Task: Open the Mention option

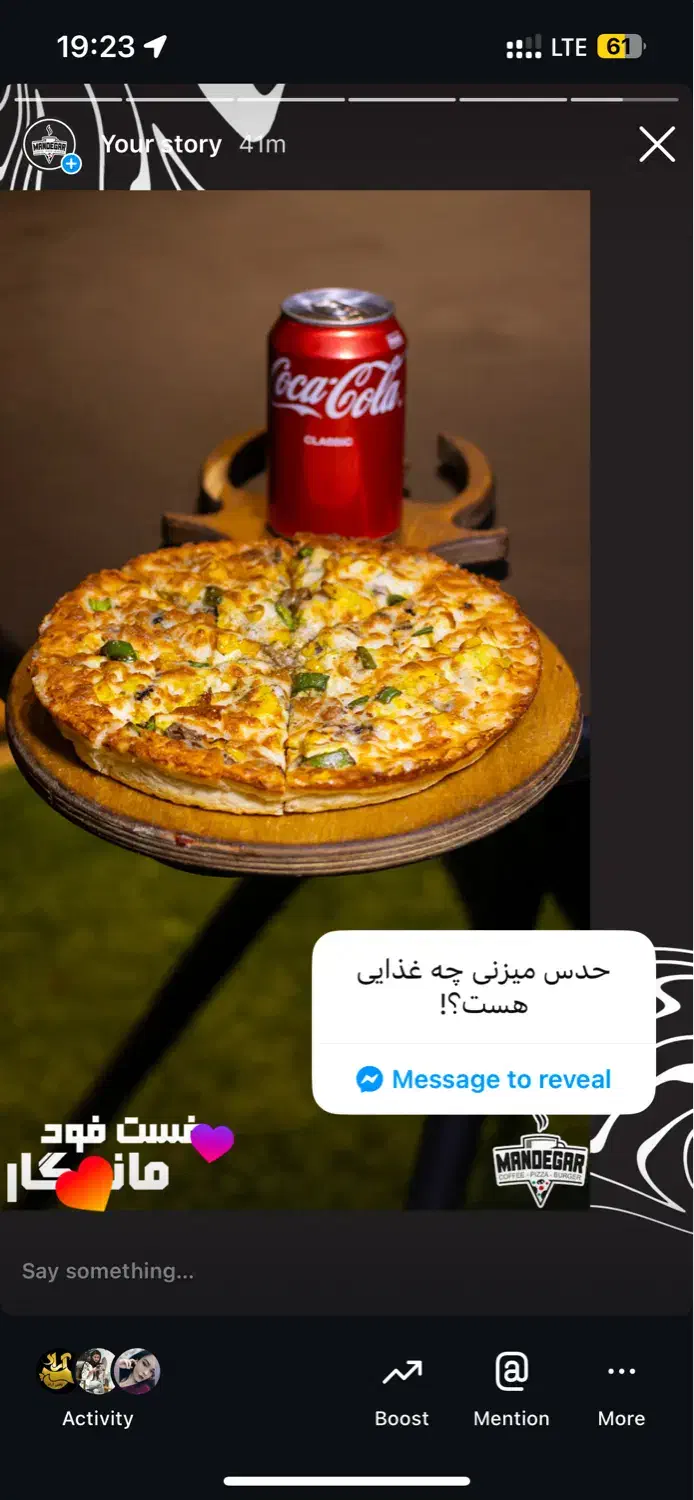Action: coord(511,1389)
